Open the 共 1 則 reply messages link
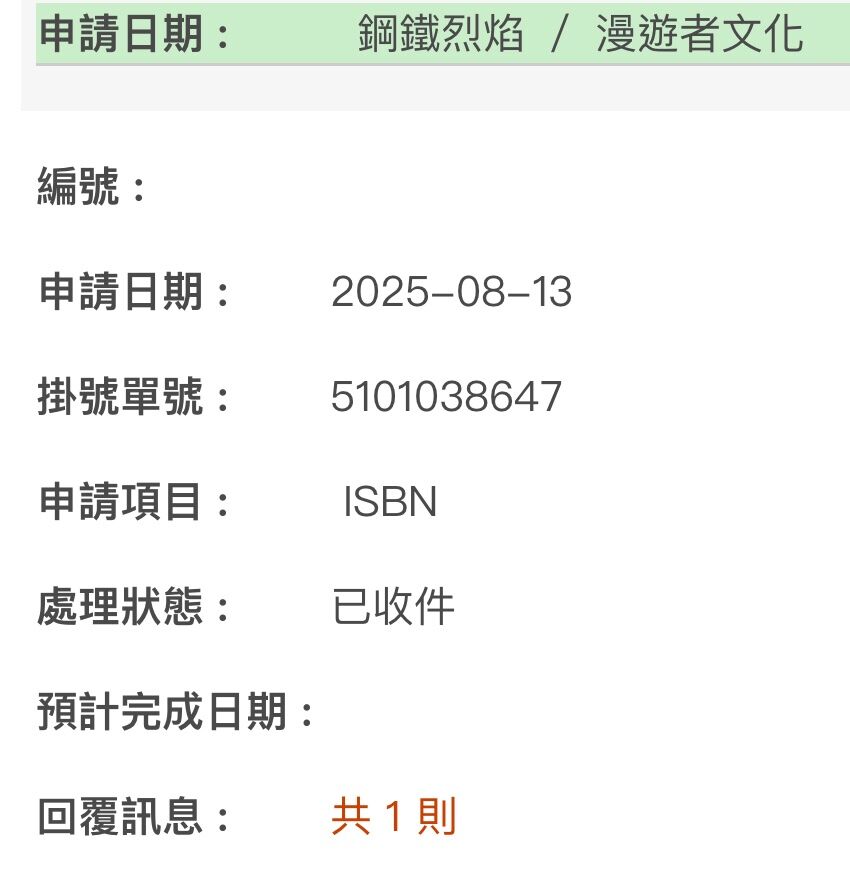Image resolution: width=850 pixels, height=879 pixels. pos(393,818)
